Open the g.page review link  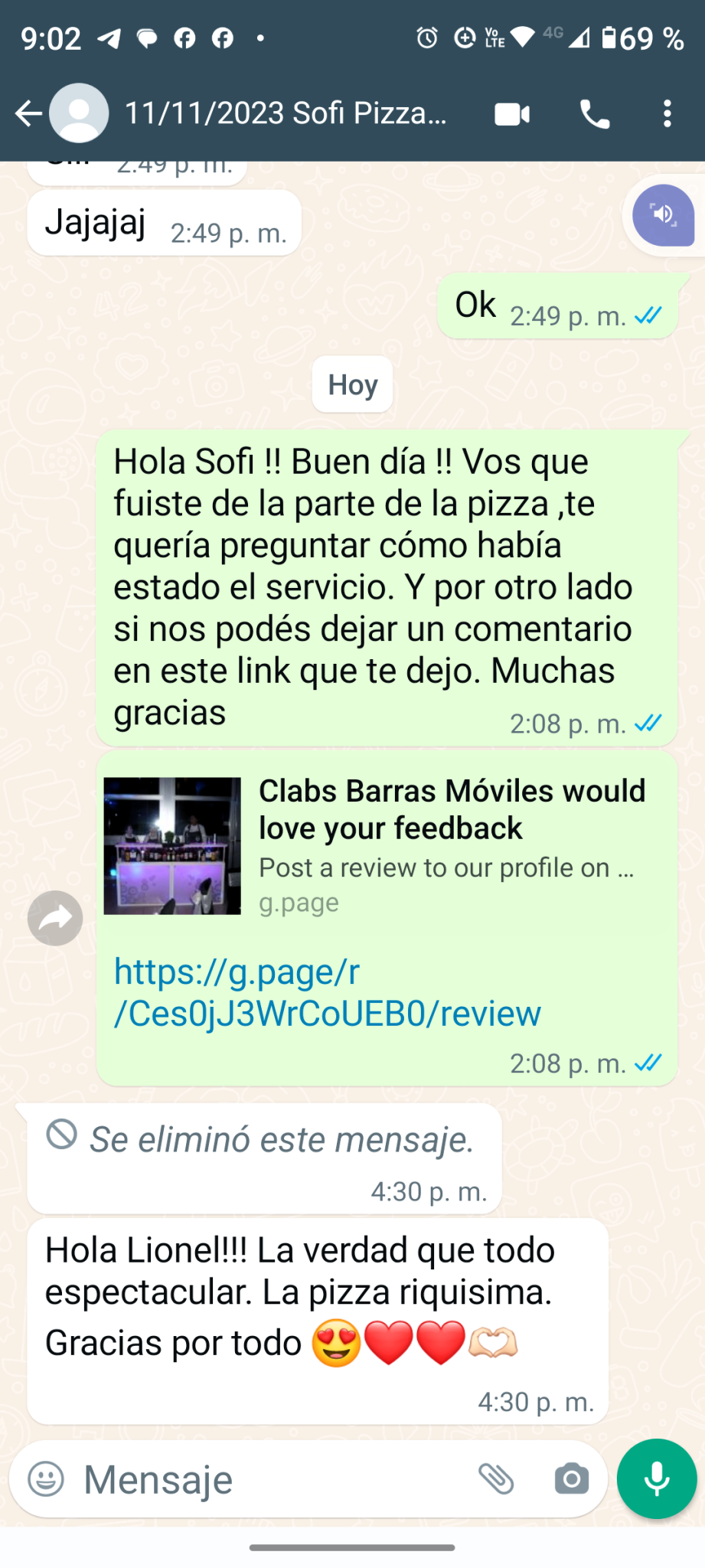(x=327, y=992)
